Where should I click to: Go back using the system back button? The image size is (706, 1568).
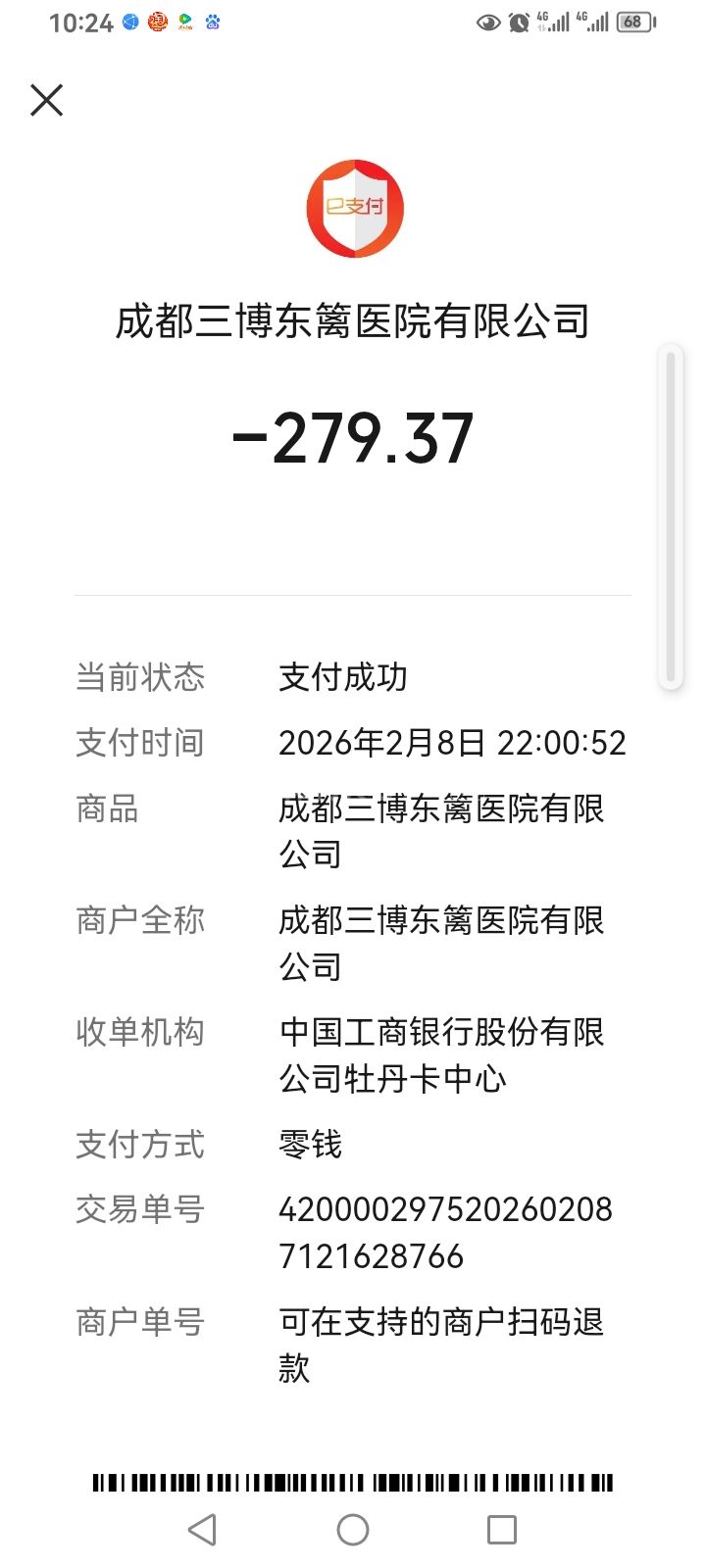pos(203,1530)
